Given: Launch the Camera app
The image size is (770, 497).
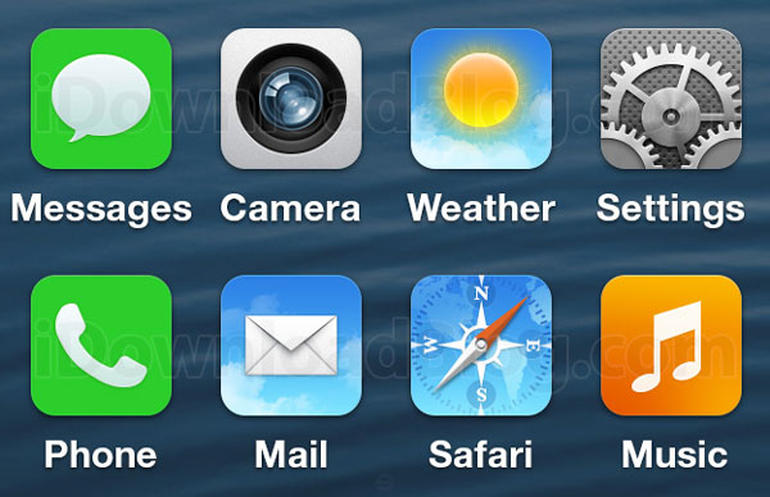Looking at the screenshot, I should pyautogui.click(x=291, y=98).
